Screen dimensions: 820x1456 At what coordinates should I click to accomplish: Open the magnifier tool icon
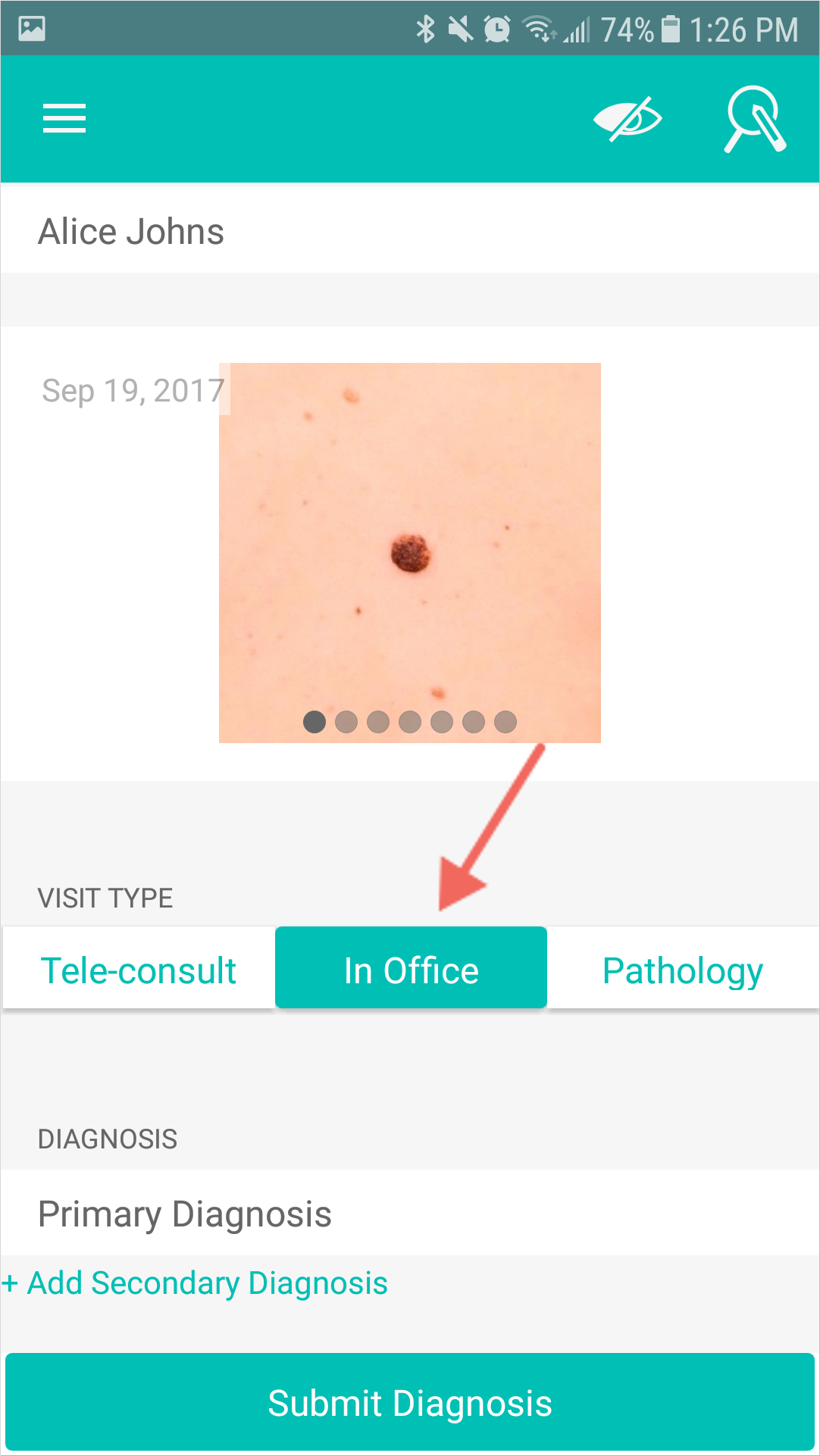click(x=755, y=119)
